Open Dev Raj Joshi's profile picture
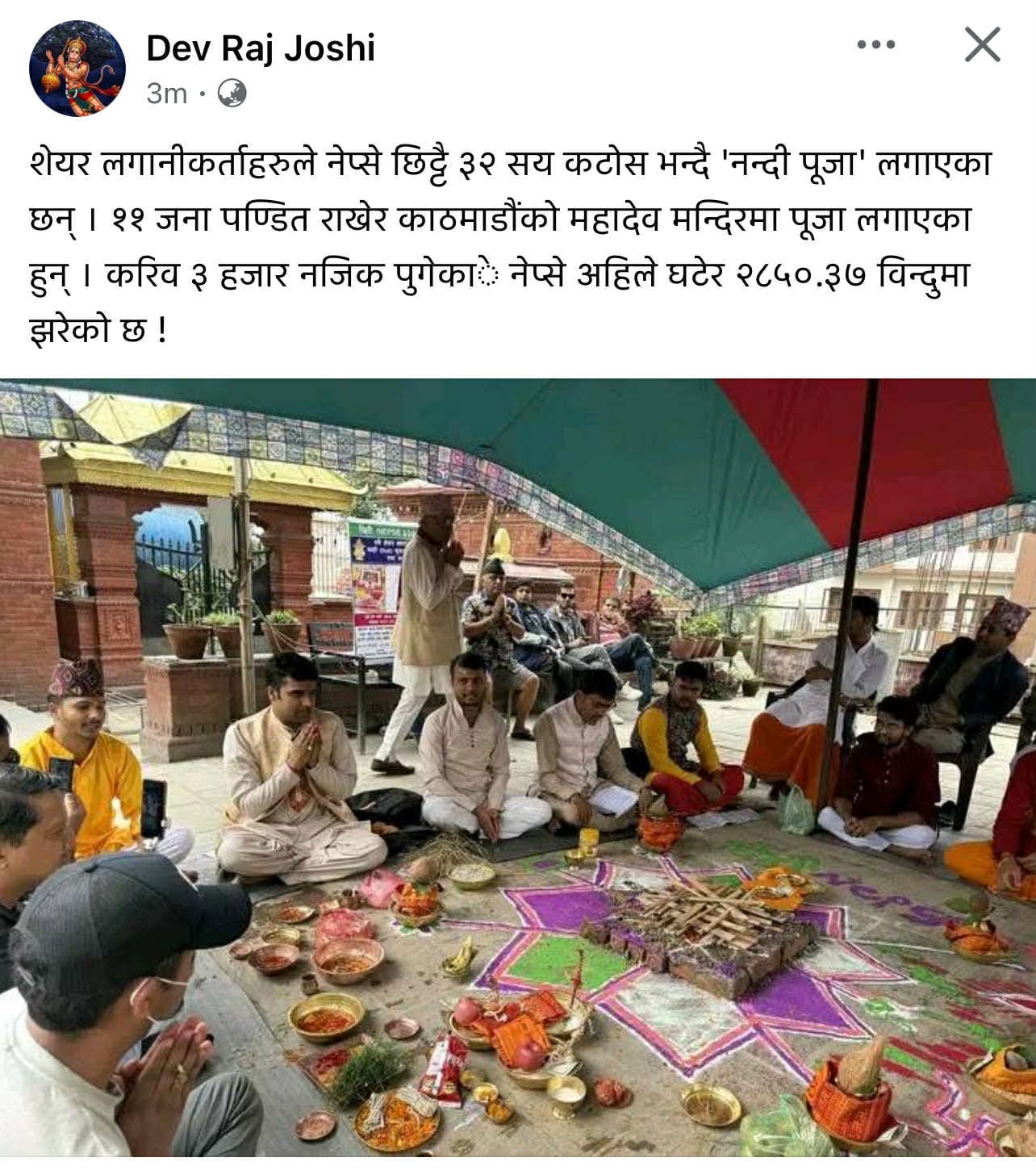Viewport: 1036px width, 1170px height. (77, 69)
